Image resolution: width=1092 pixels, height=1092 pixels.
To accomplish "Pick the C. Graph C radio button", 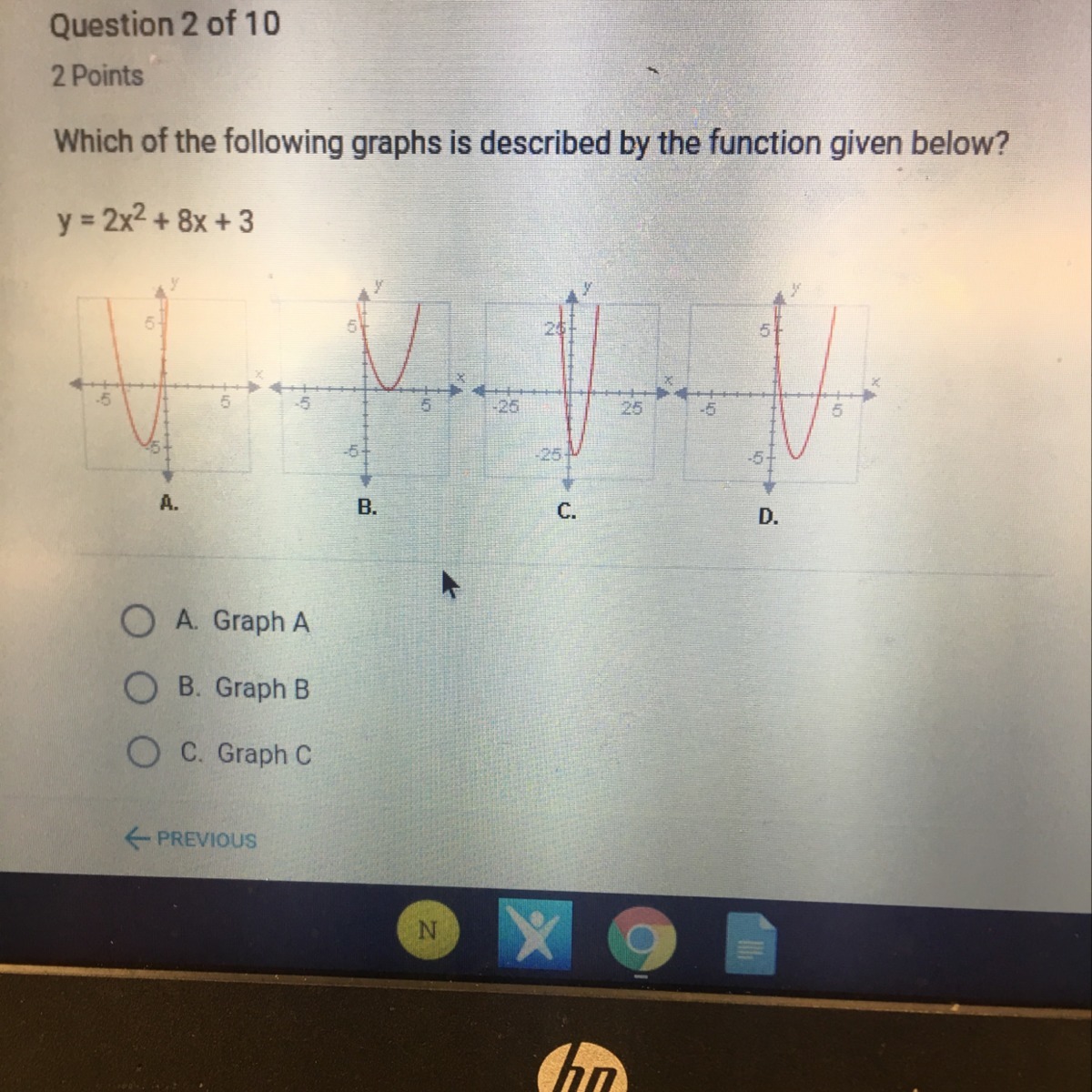I will click(x=141, y=753).
